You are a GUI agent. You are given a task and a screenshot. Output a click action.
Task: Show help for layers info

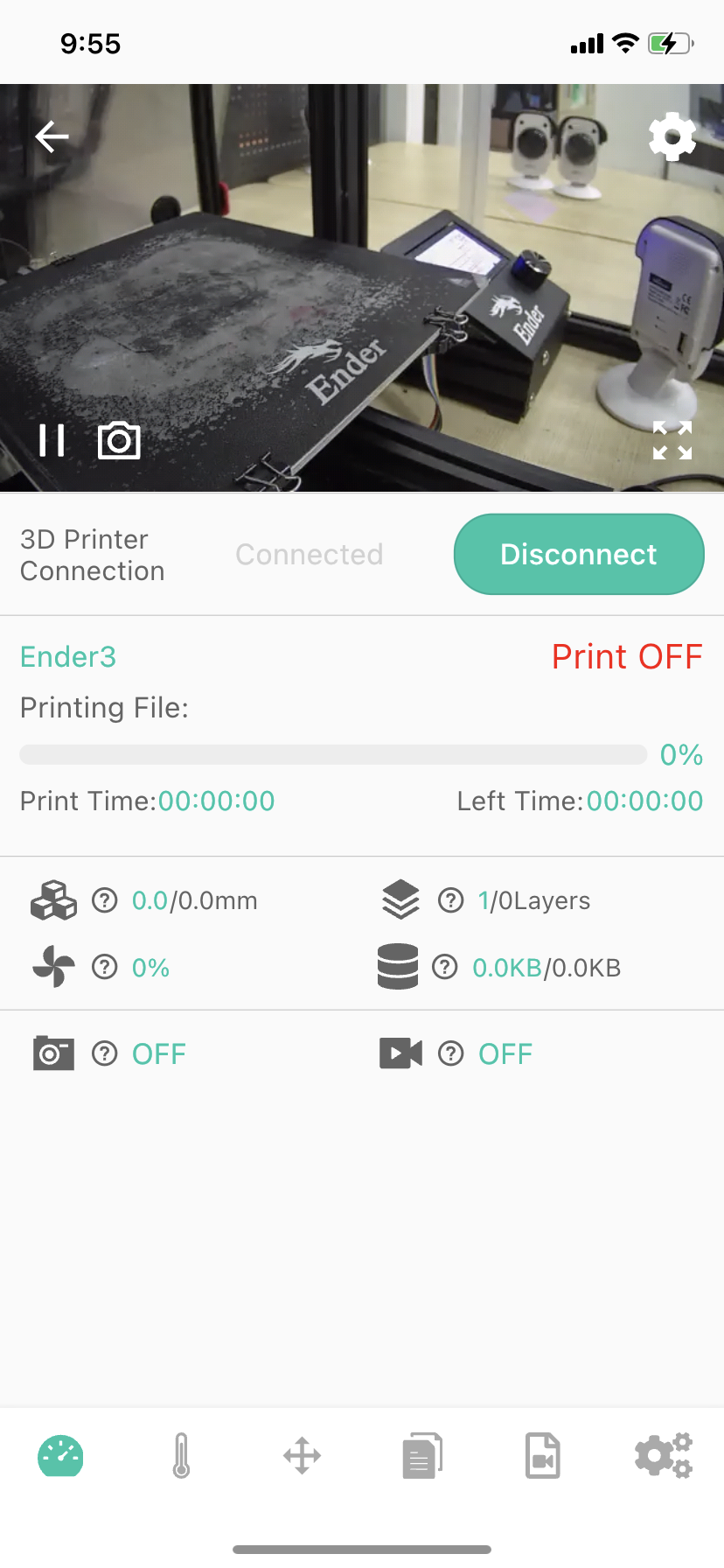pos(451,900)
